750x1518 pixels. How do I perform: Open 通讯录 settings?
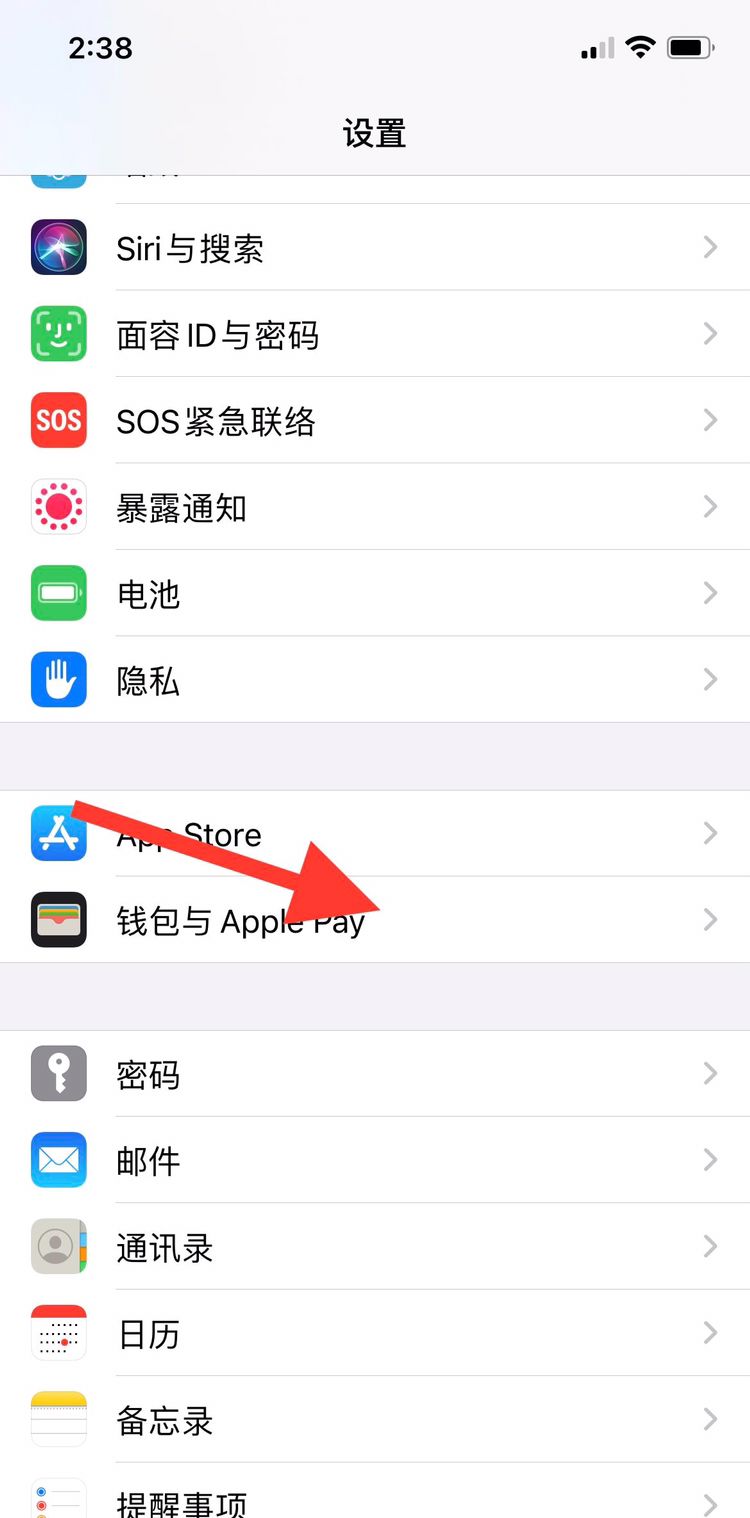(165, 1247)
